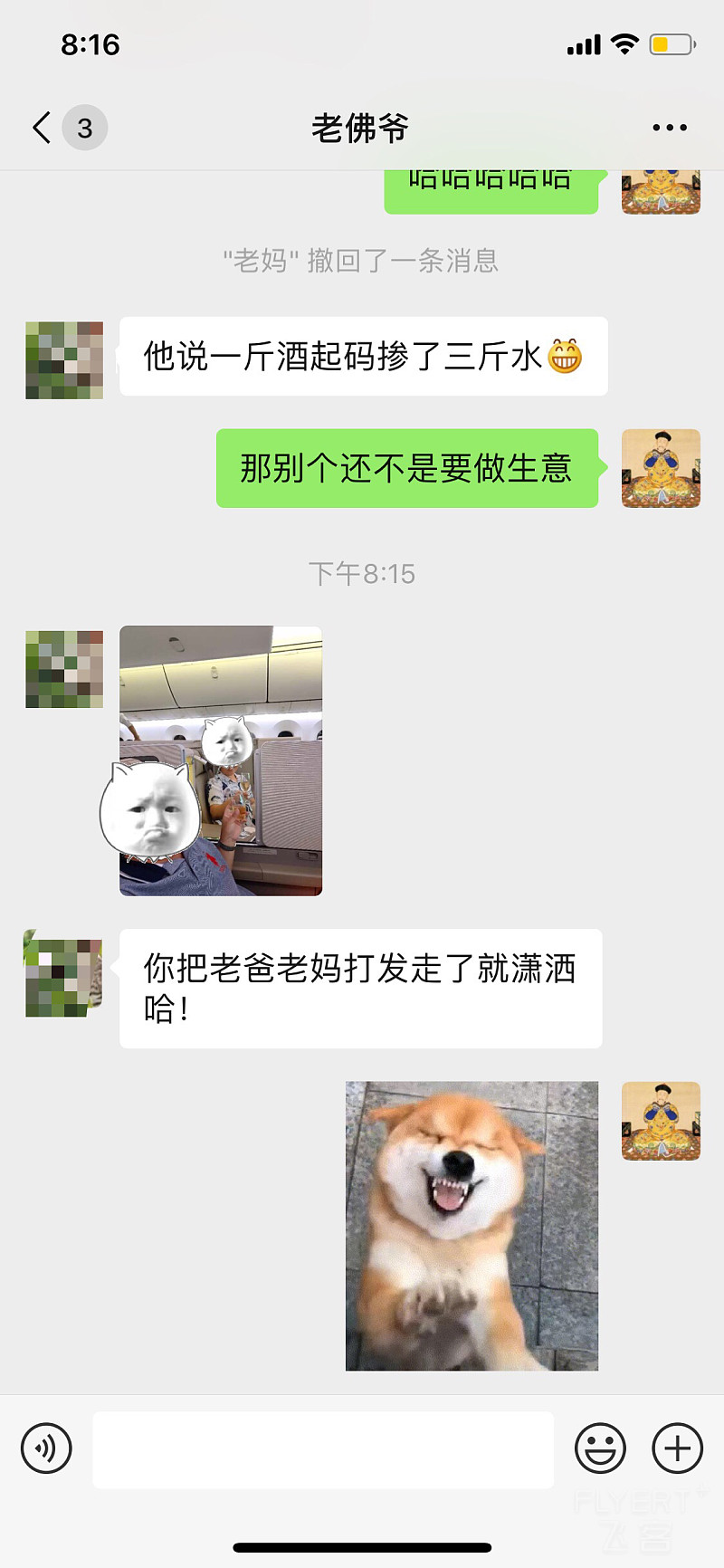Open the laughing Shiba dog sticker
724x1568 pixels.
tap(472, 1226)
